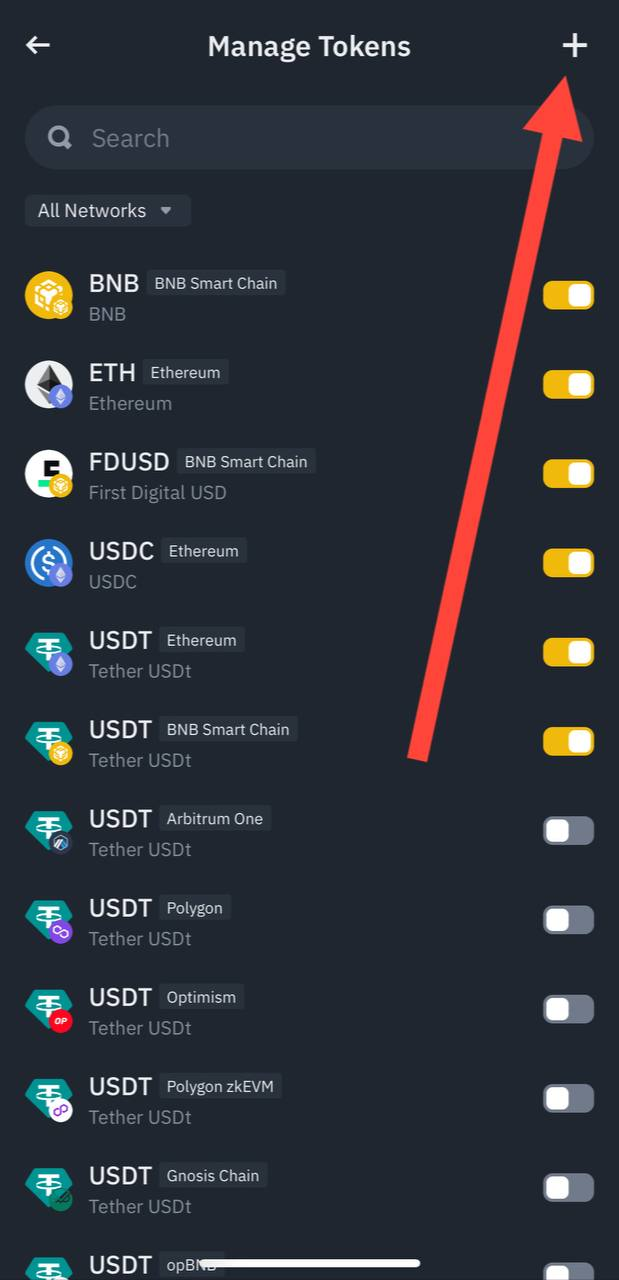619x1280 pixels.
Task: Turn off USDT on Ethereum
Action: 568,653
